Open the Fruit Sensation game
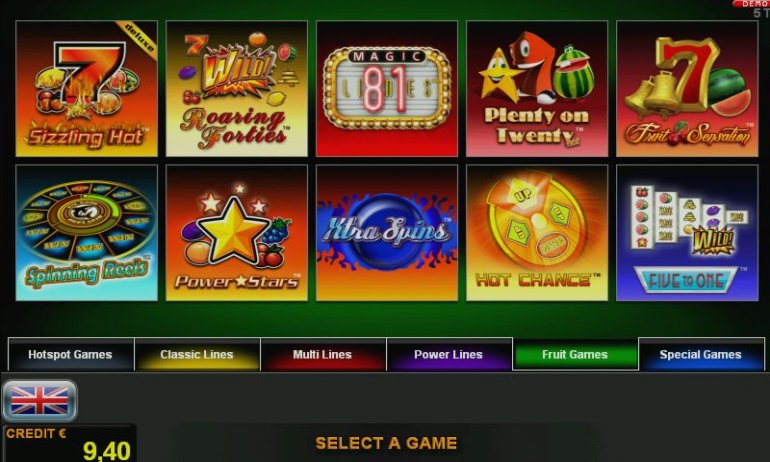The image size is (770, 462). point(686,88)
